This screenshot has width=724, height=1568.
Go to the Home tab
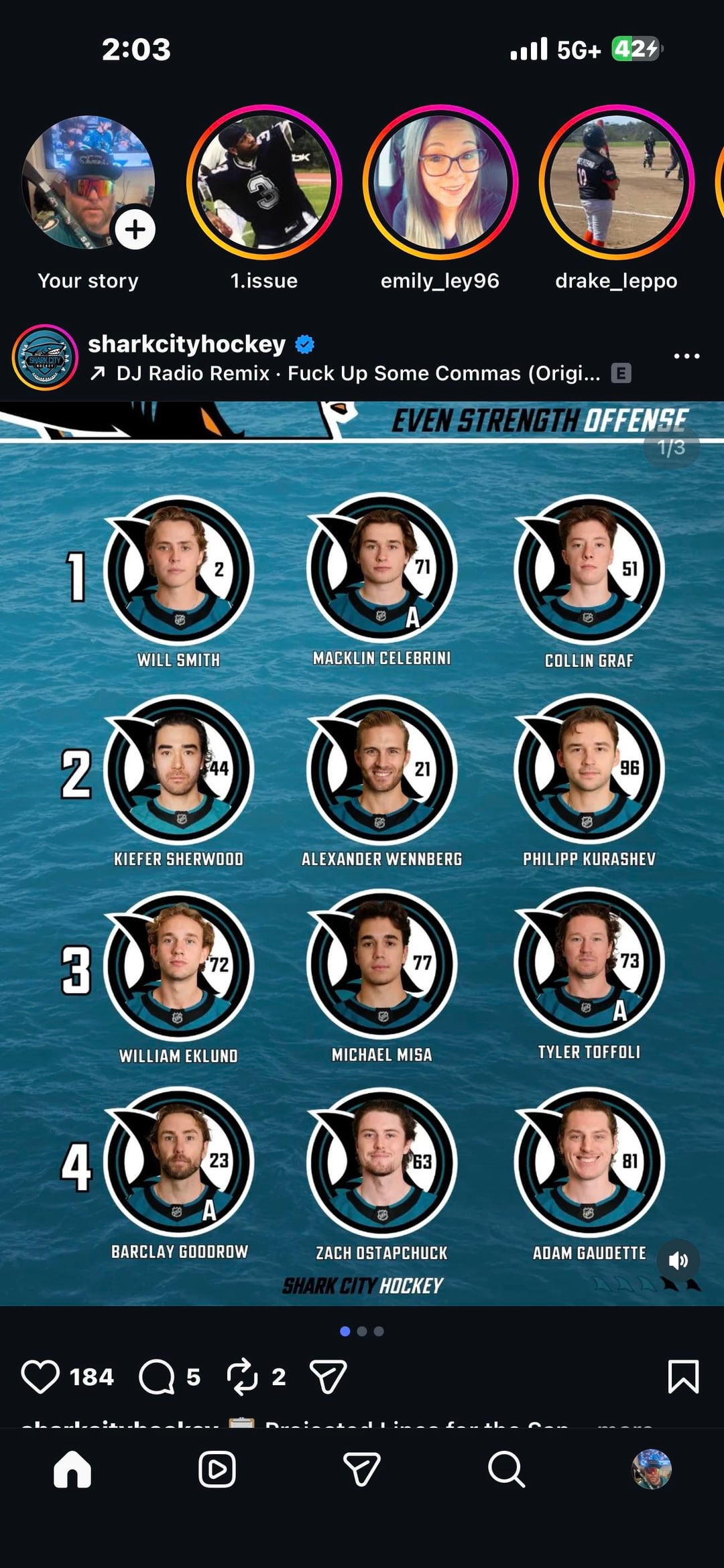[x=72, y=1469]
